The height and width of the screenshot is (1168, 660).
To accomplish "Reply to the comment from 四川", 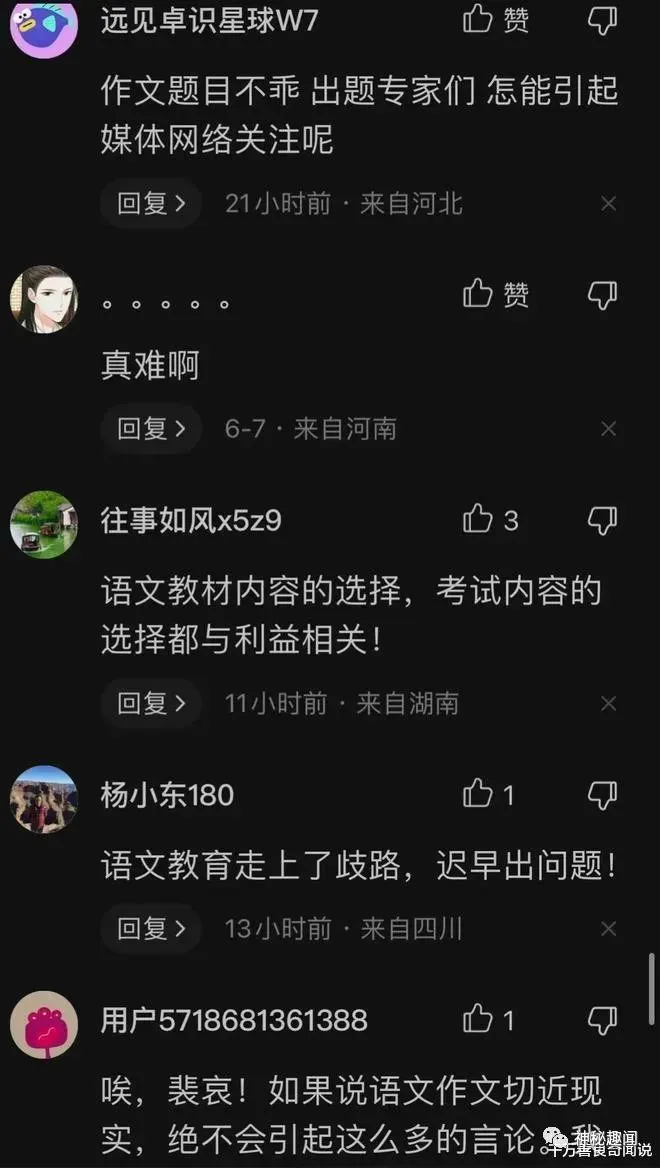I will click(151, 929).
